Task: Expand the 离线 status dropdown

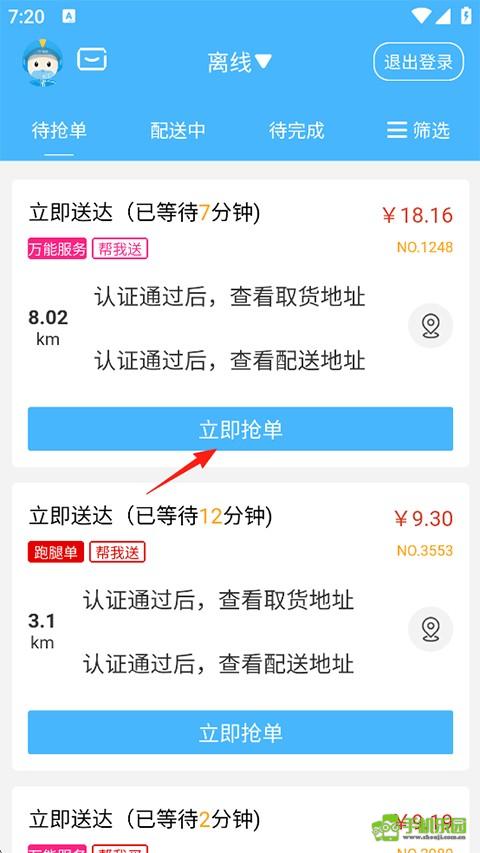Action: click(239, 63)
